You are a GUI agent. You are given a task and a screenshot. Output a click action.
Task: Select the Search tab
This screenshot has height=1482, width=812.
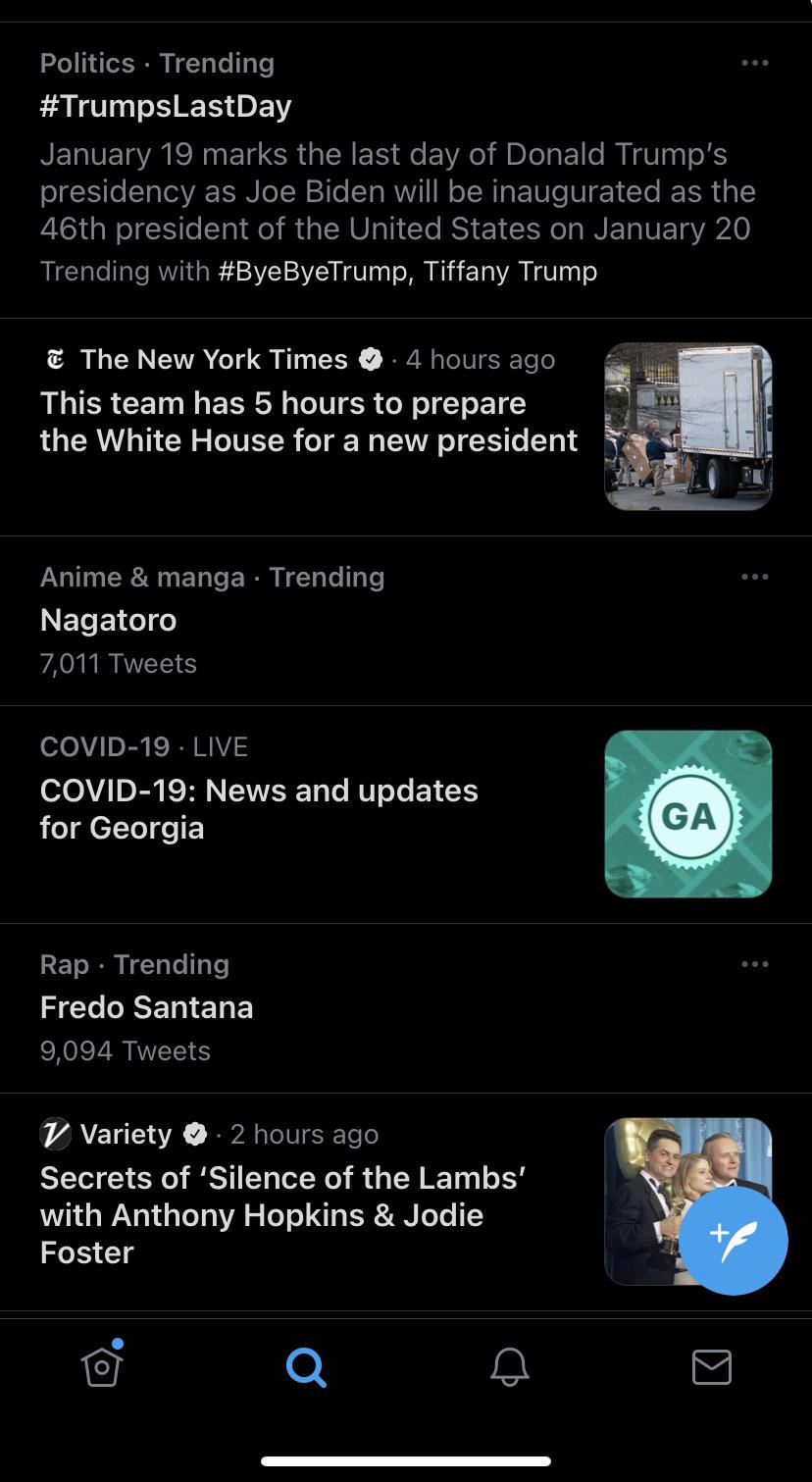point(306,1366)
